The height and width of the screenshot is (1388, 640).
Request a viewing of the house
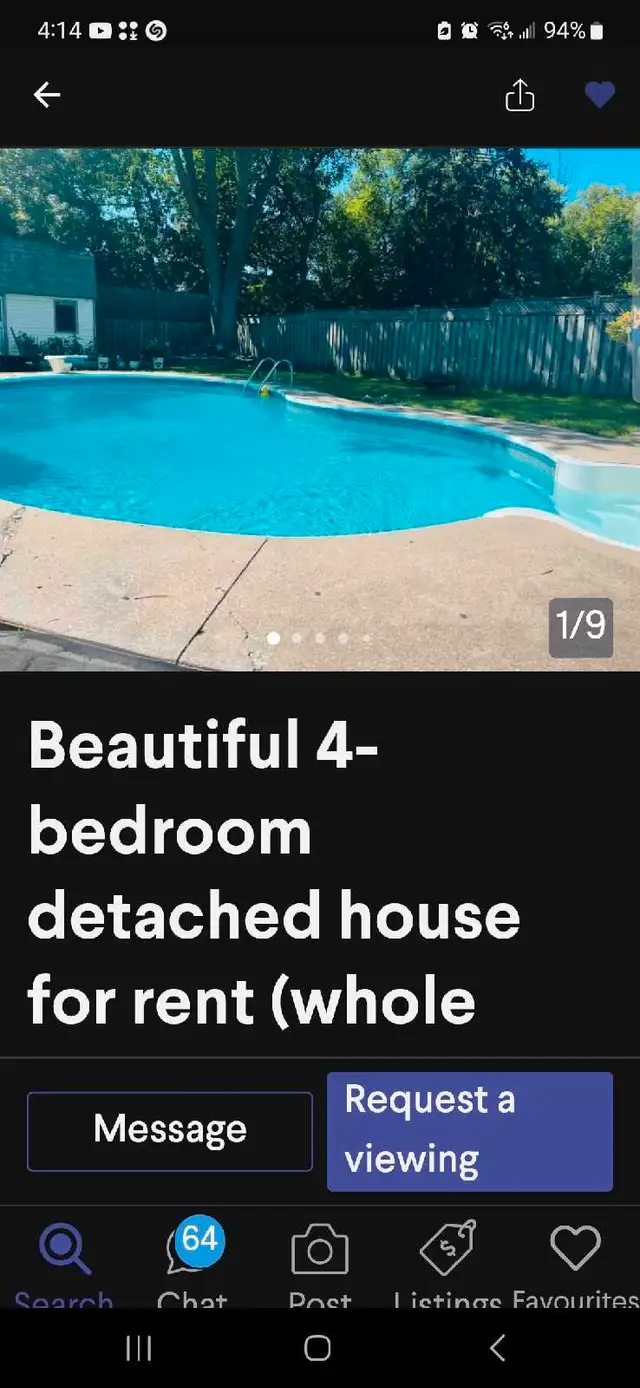(x=469, y=1131)
